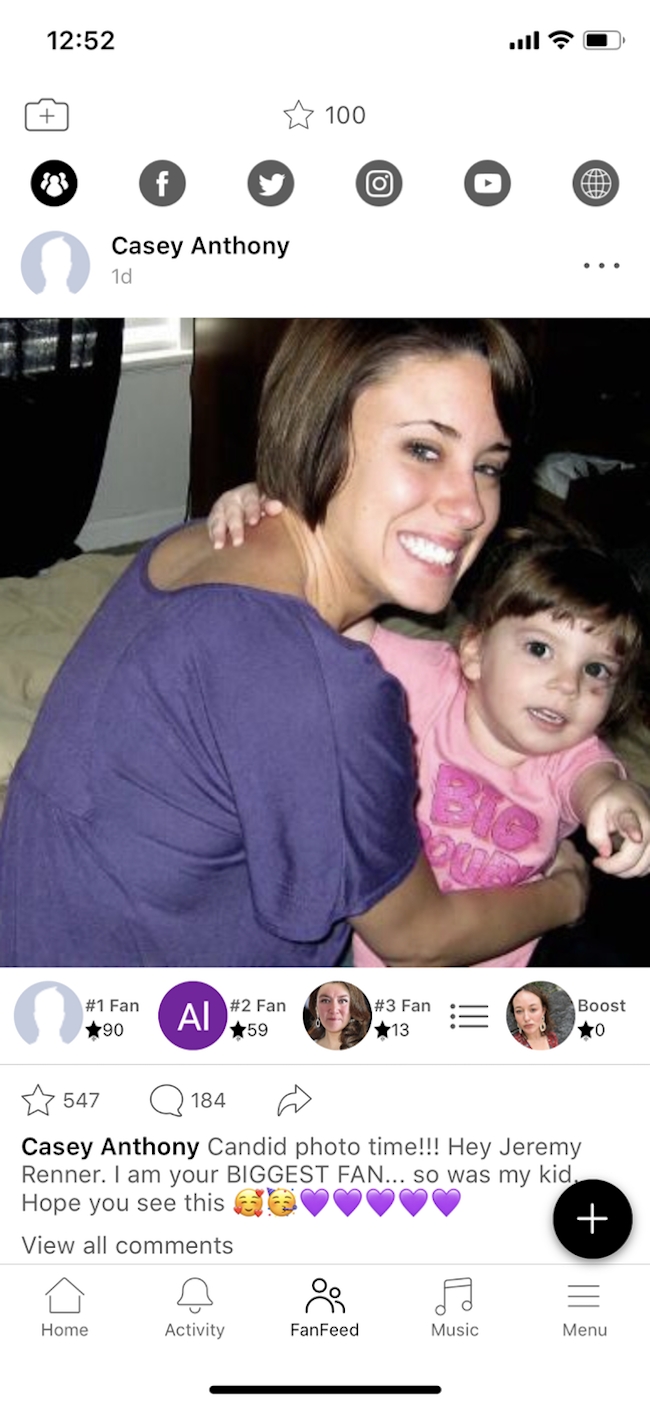Image resolution: width=650 pixels, height=1408 pixels.
Task: Switch to the Music tab
Action: (x=454, y=1308)
